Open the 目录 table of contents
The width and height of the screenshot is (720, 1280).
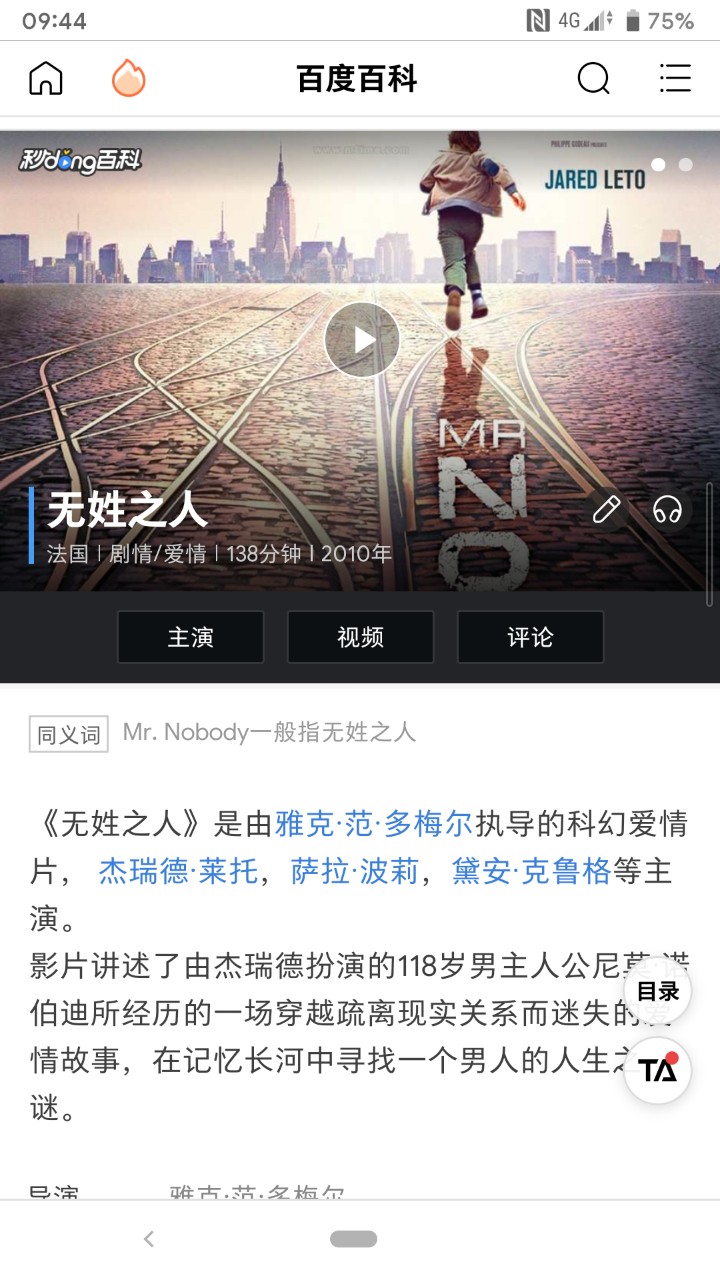tap(658, 991)
